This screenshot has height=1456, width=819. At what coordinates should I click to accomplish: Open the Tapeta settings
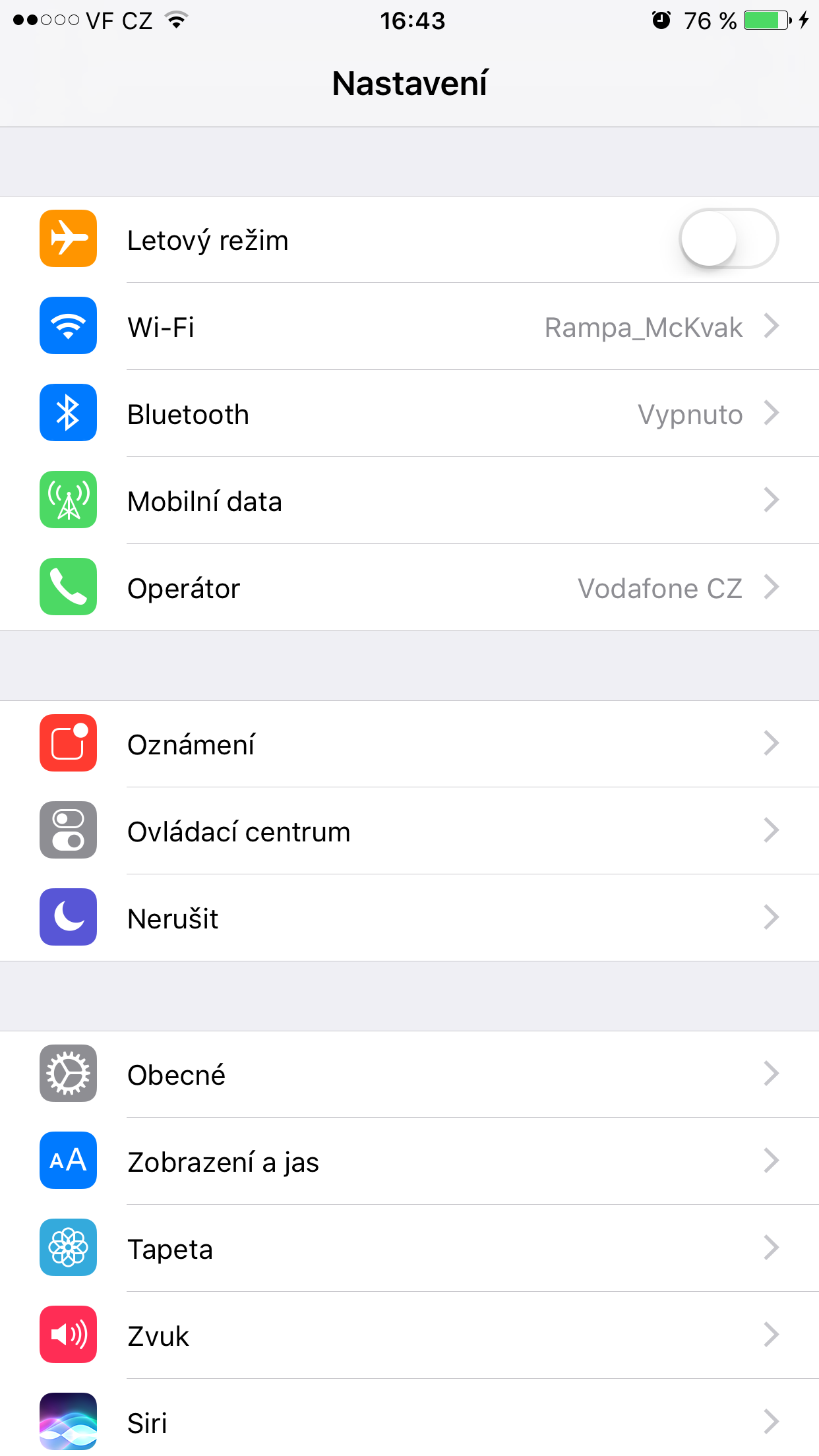(x=409, y=1248)
